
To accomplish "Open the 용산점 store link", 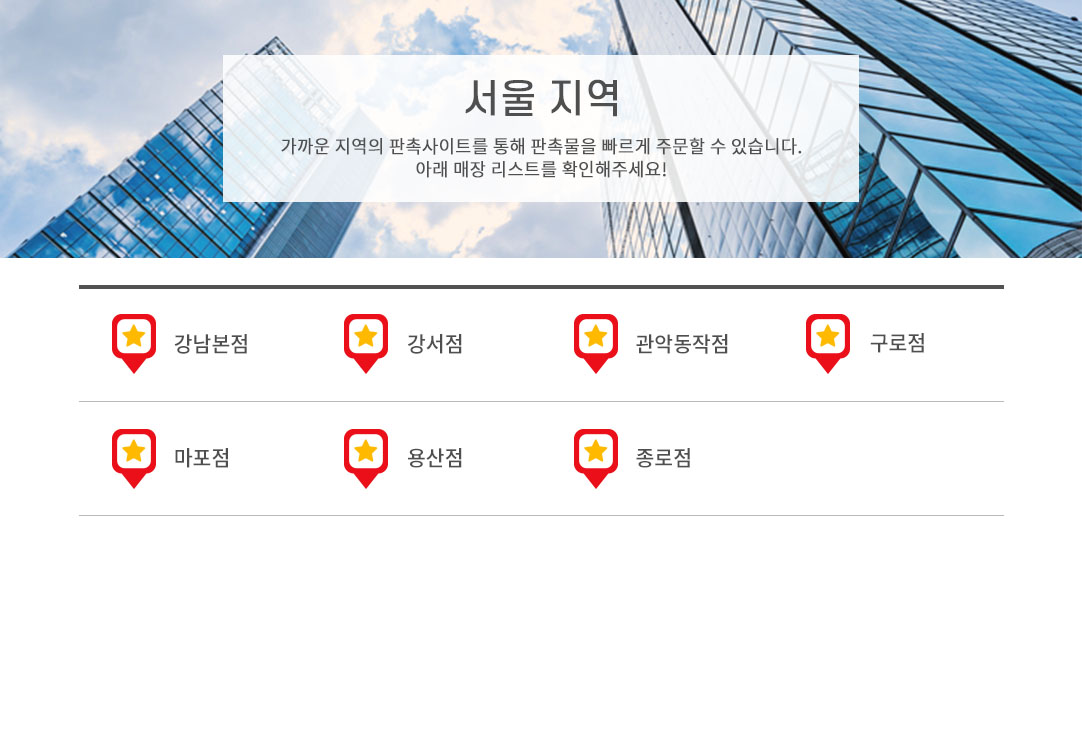I will click(x=434, y=458).
